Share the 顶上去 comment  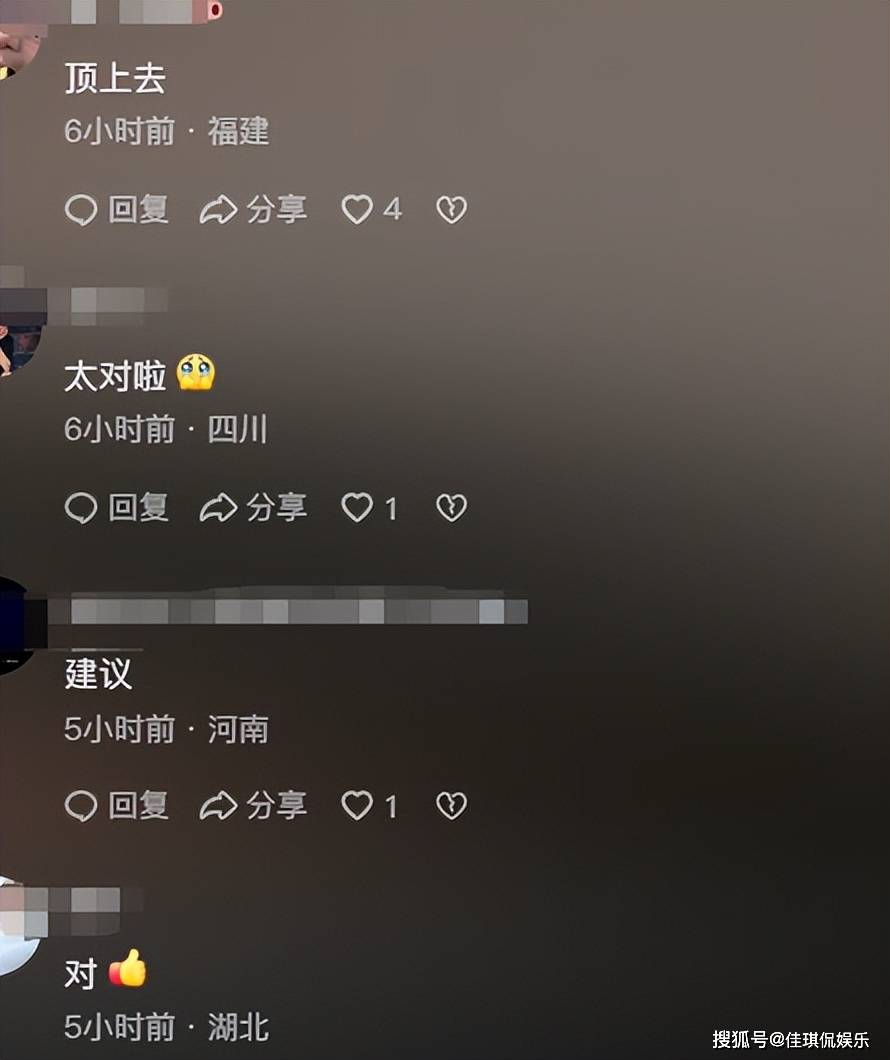pyautogui.click(x=253, y=210)
